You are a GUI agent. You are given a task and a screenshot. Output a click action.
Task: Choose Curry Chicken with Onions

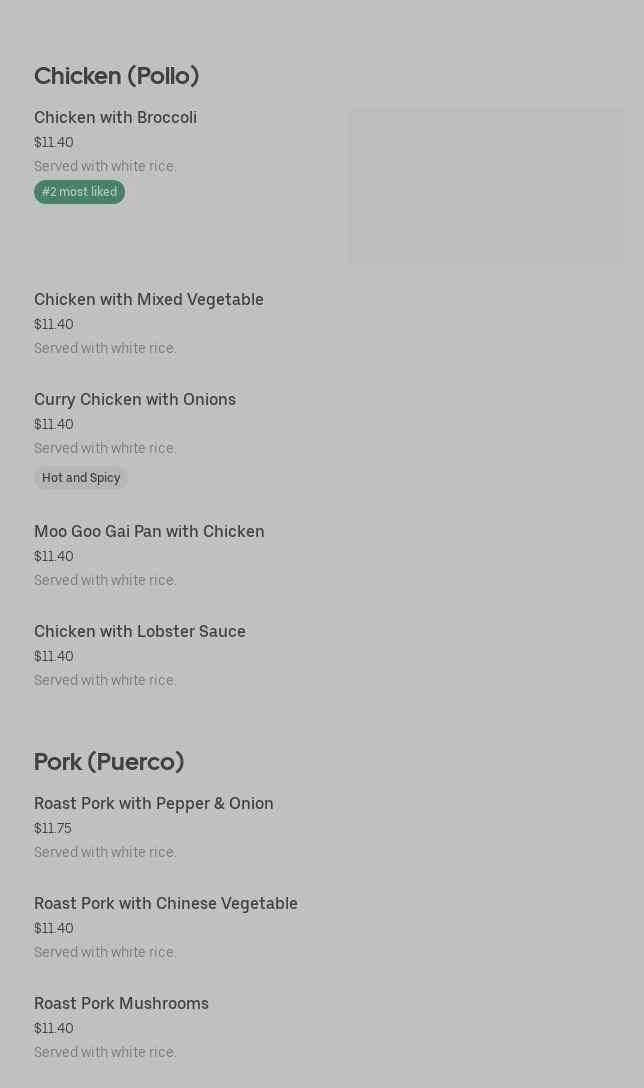click(135, 400)
